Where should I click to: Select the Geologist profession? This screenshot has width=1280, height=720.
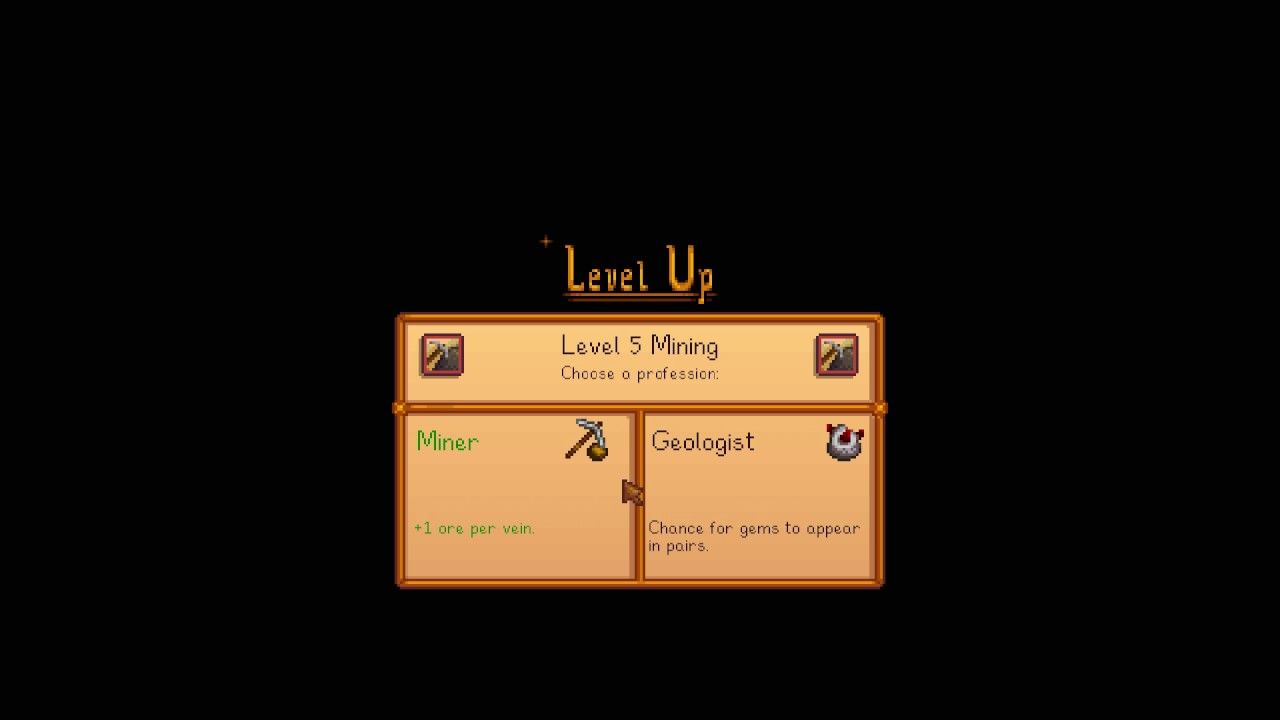pos(757,495)
